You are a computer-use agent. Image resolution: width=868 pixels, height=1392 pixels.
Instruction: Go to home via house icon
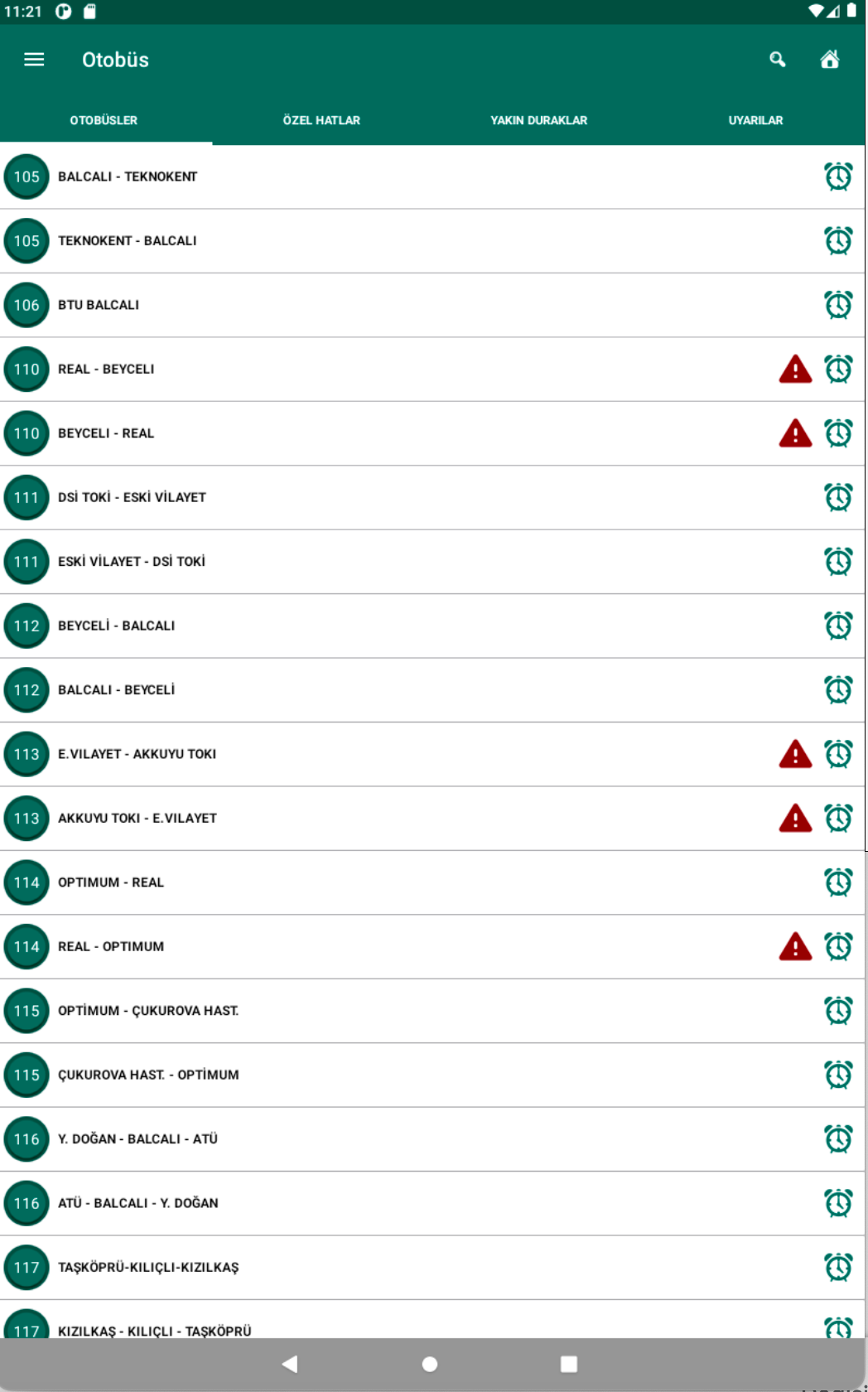pos(829,60)
